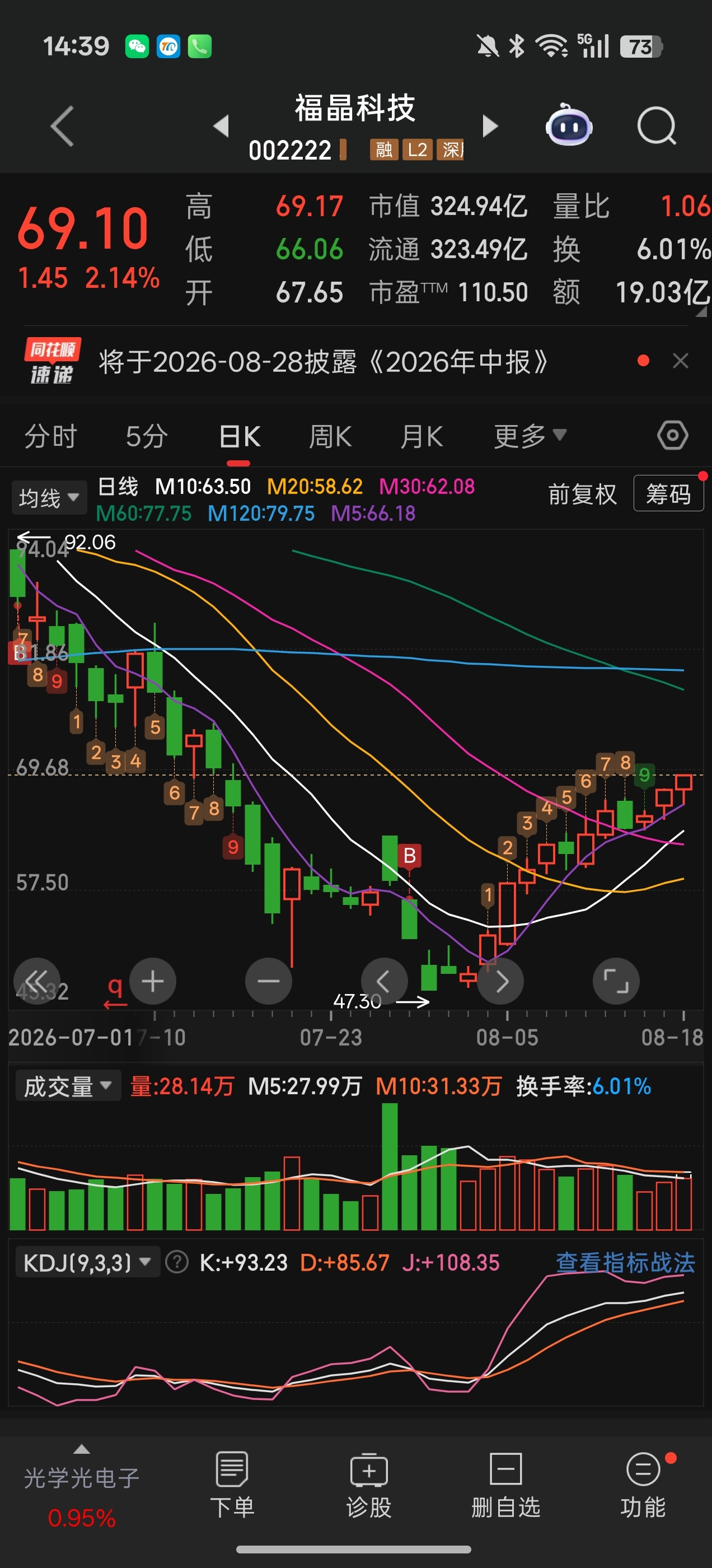Switch to the previous stock
The width and height of the screenshot is (712, 1568).
pos(221,126)
